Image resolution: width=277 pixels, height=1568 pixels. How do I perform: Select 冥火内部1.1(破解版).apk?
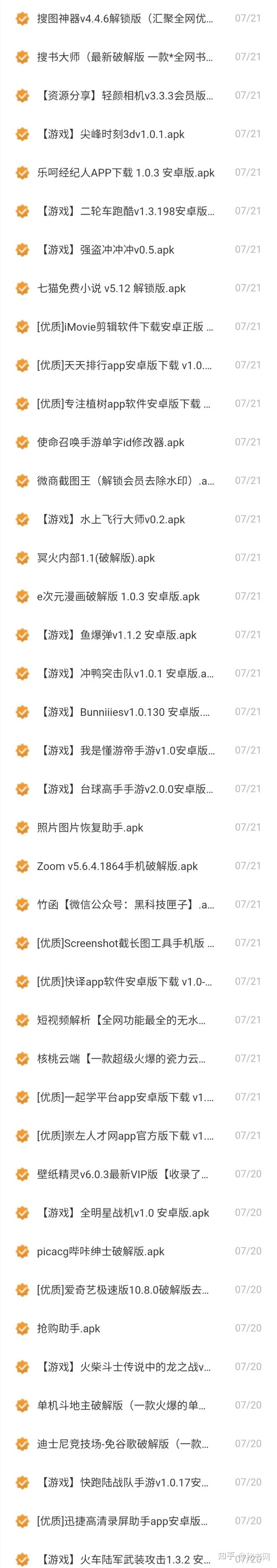[x=96, y=558]
